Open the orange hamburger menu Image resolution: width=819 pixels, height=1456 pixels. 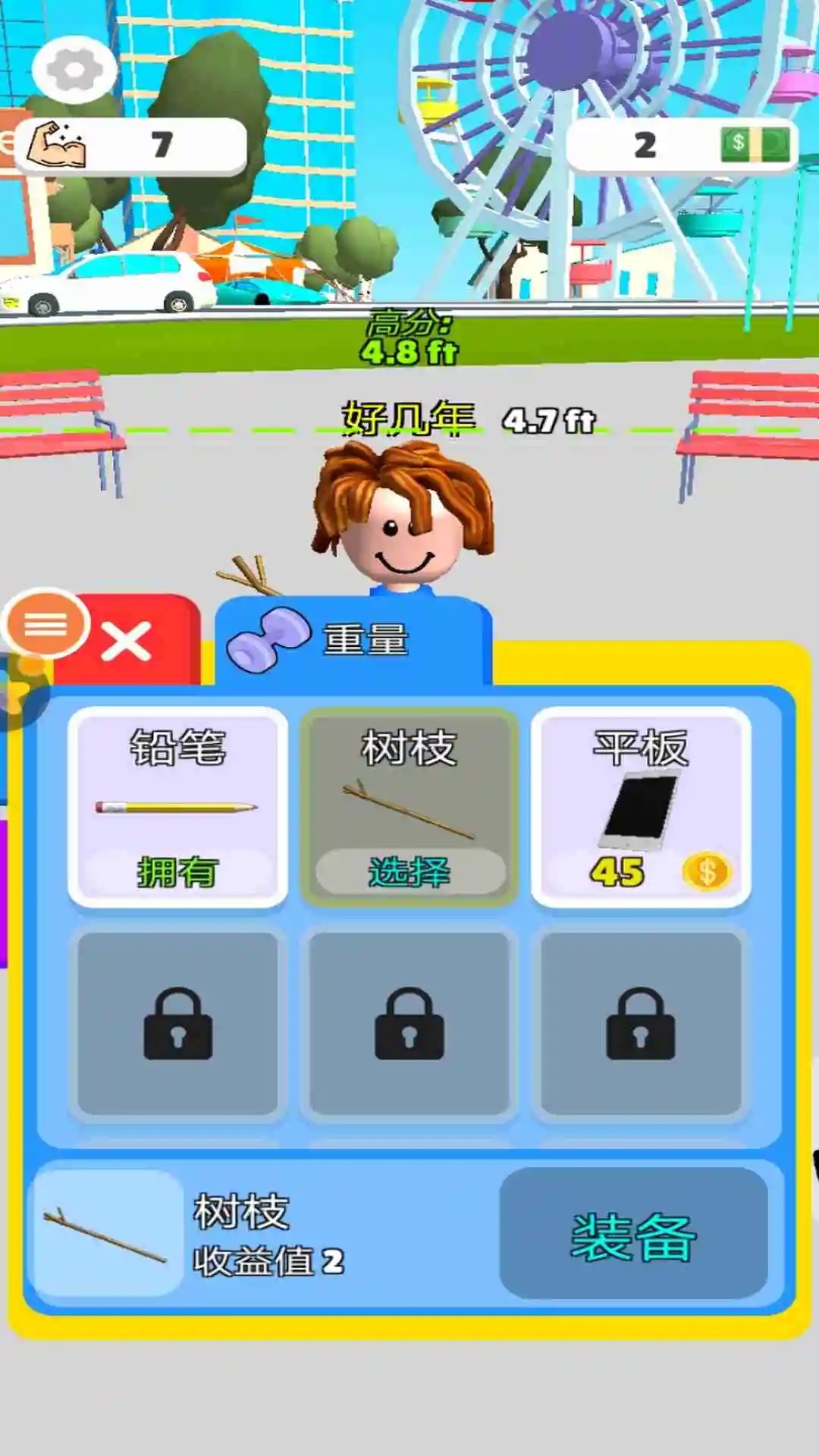(45, 625)
